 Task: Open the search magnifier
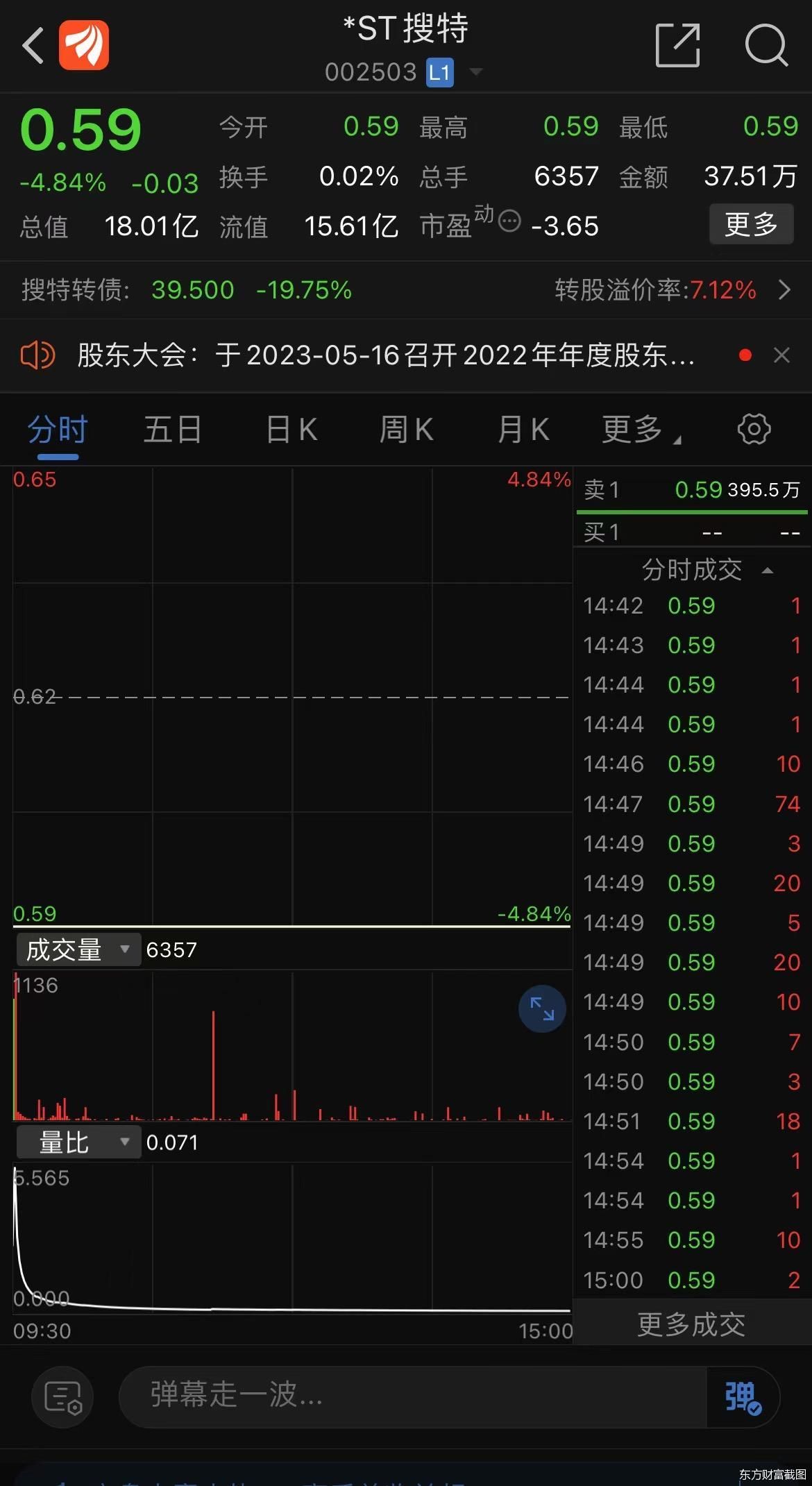pyautogui.click(x=766, y=46)
